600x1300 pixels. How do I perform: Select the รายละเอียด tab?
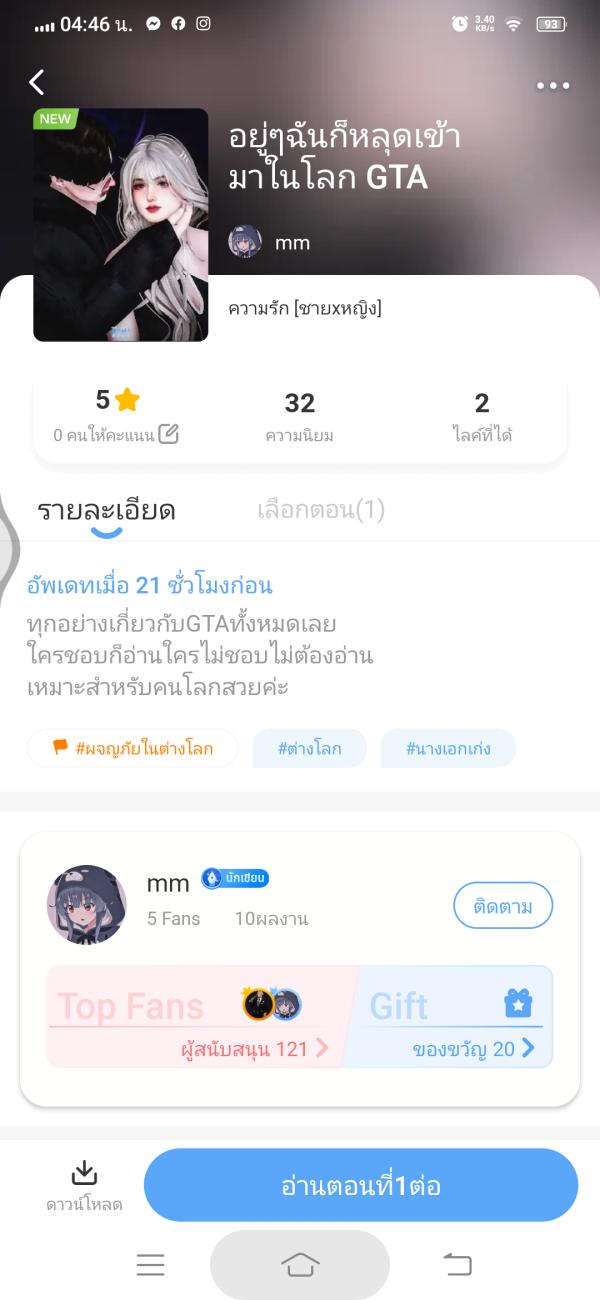[x=106, y=510]
